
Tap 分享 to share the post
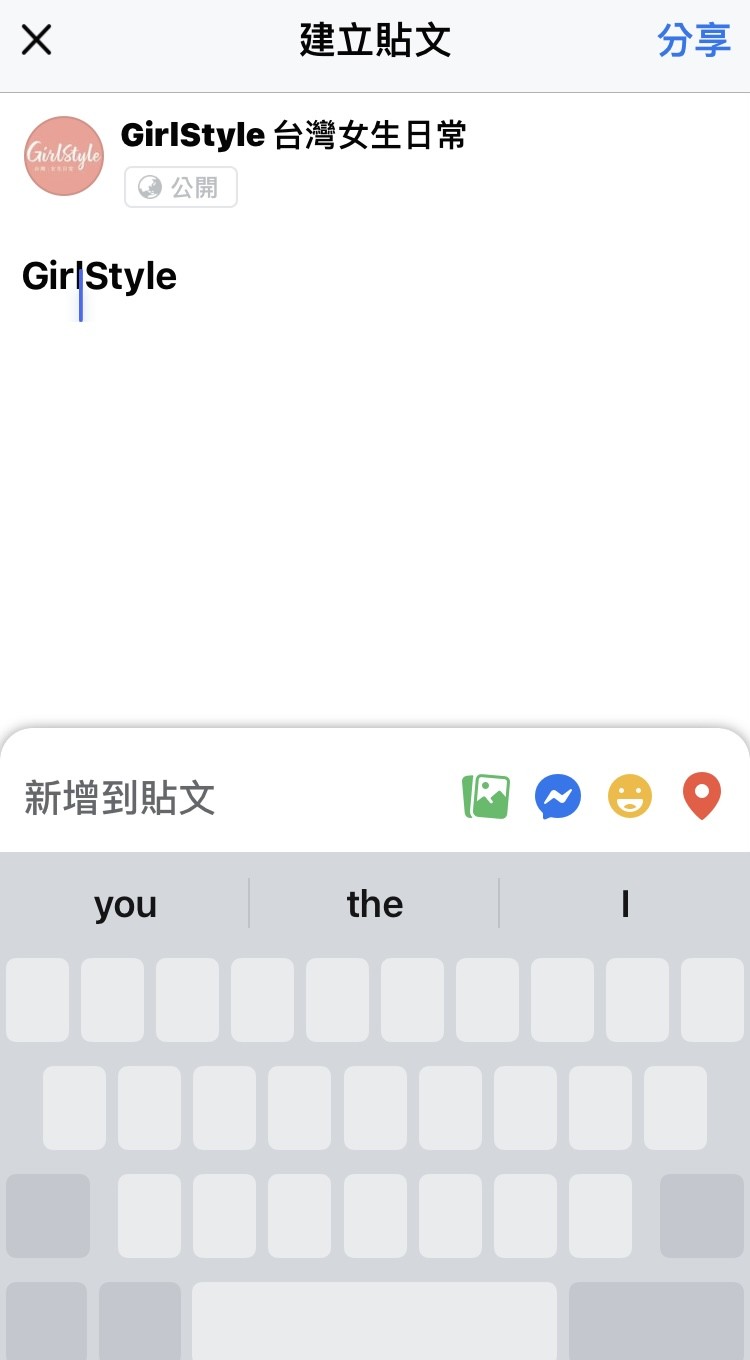tap(693, 41)
